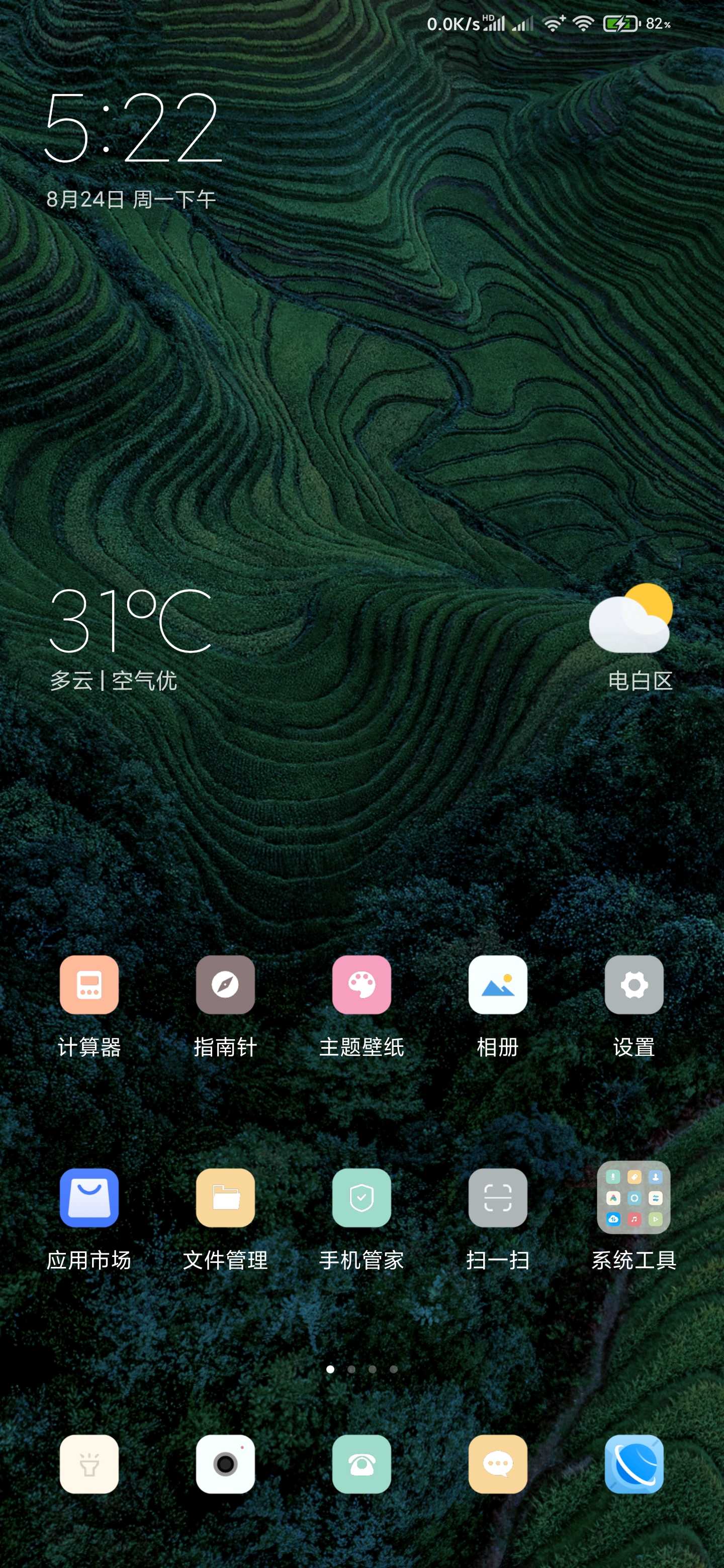
Task: Open 文件管理 file manager
Action: [225, 1197]
